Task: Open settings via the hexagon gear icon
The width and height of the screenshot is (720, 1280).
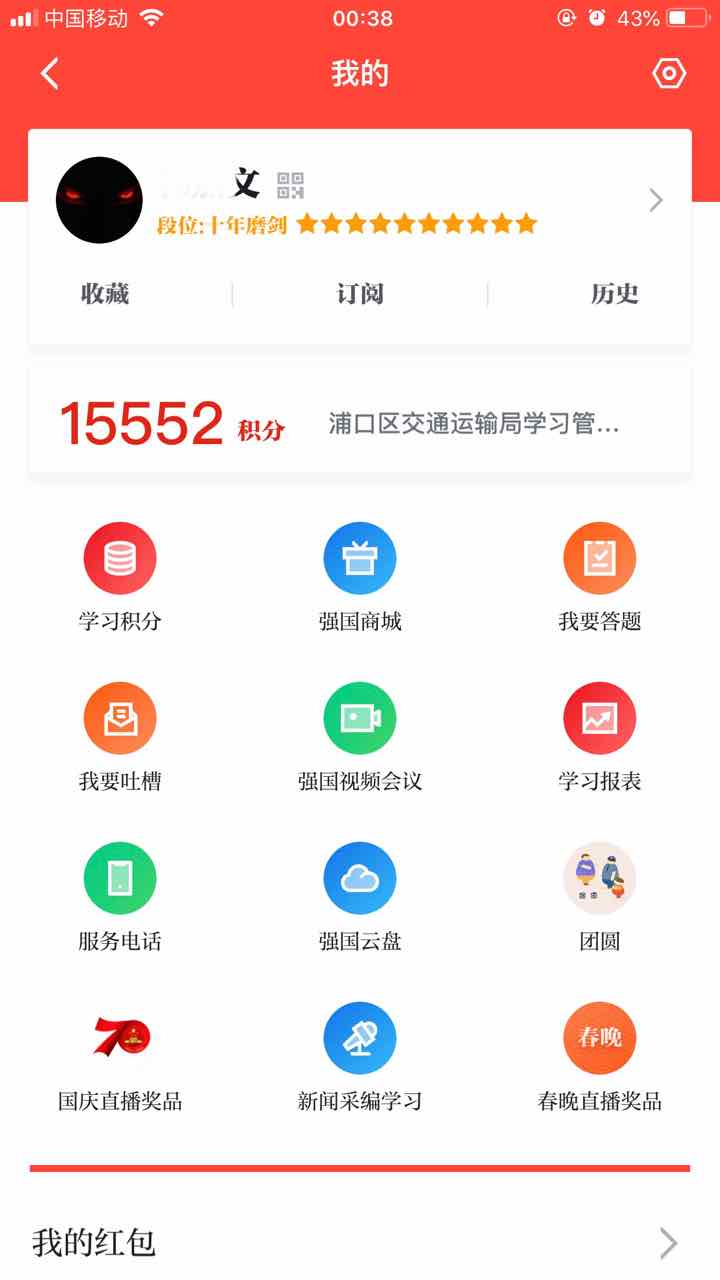Action: tap(669, 74)
